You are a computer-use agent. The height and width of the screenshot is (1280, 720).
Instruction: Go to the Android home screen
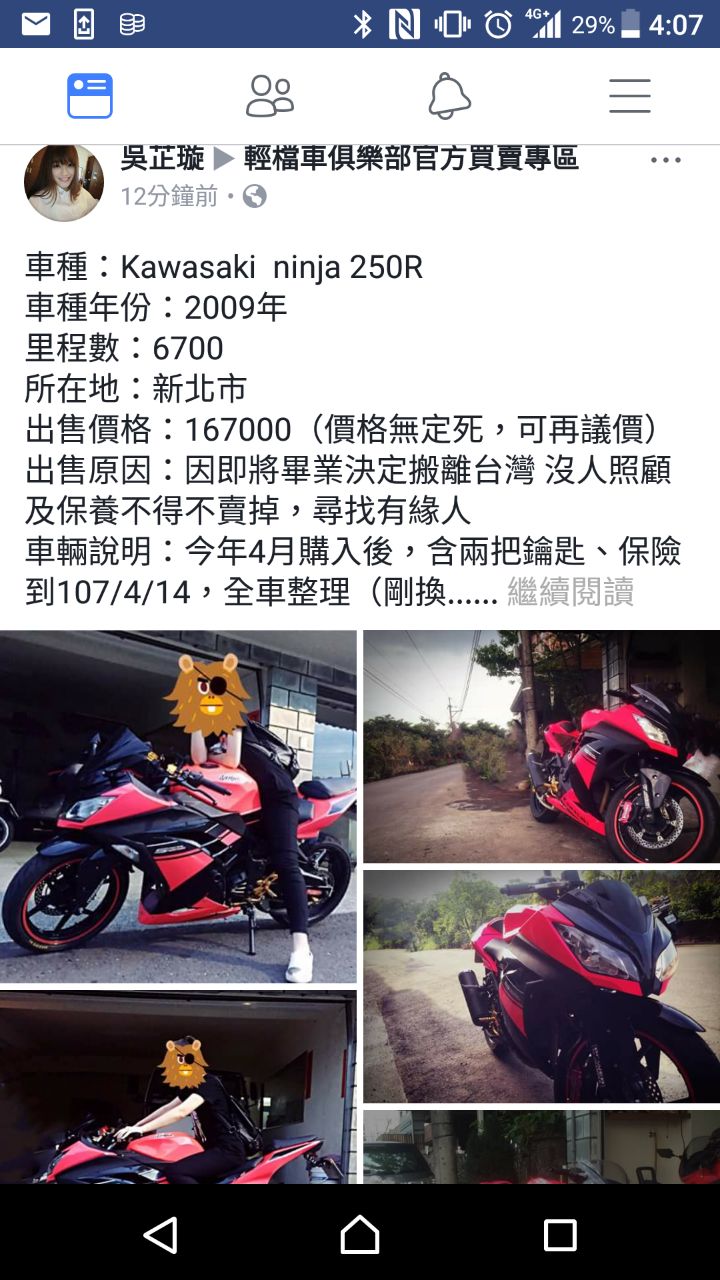360,1235
